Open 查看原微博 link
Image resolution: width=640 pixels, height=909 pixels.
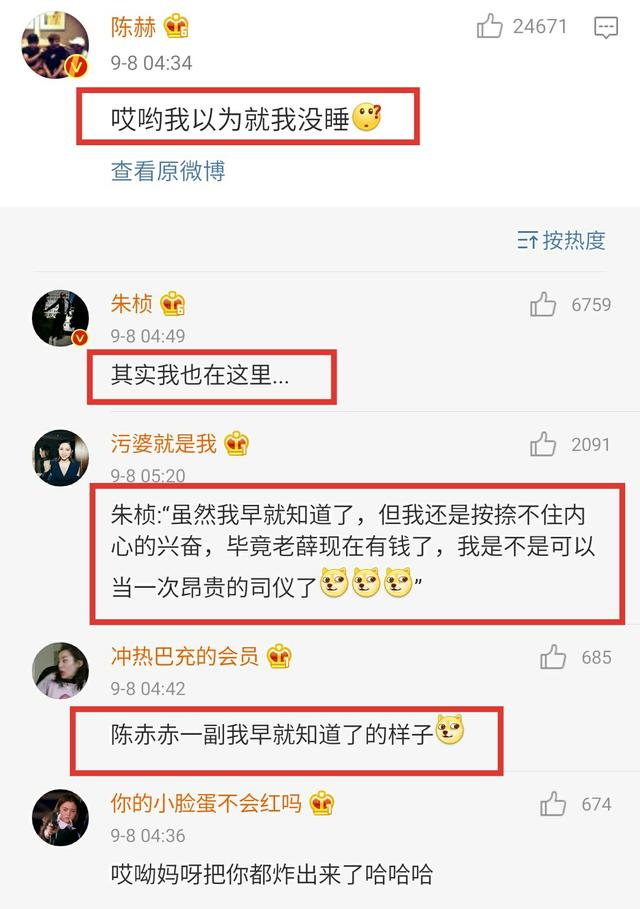[x=168, y=172]
